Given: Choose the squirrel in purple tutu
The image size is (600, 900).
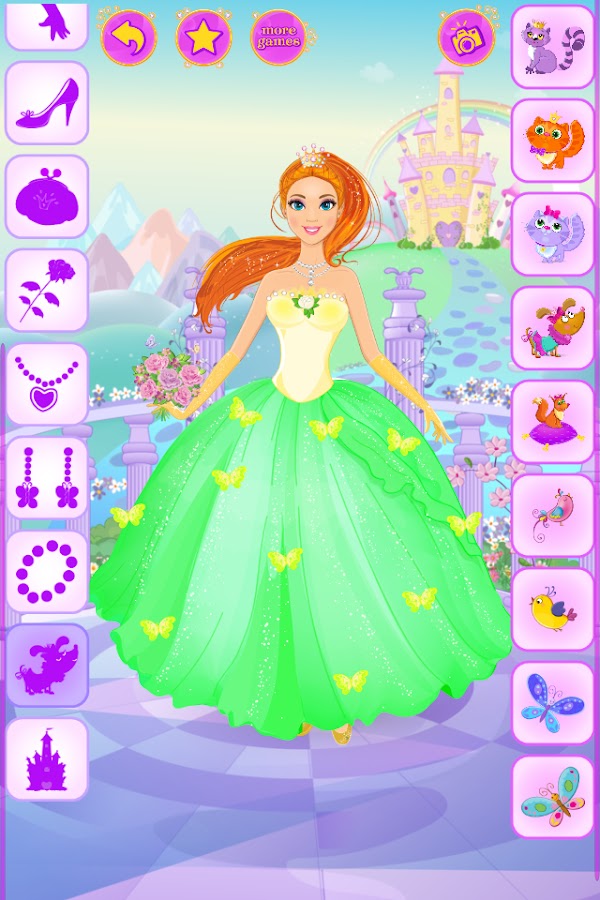Looking at the screenshot, I should tap(553, 422).
